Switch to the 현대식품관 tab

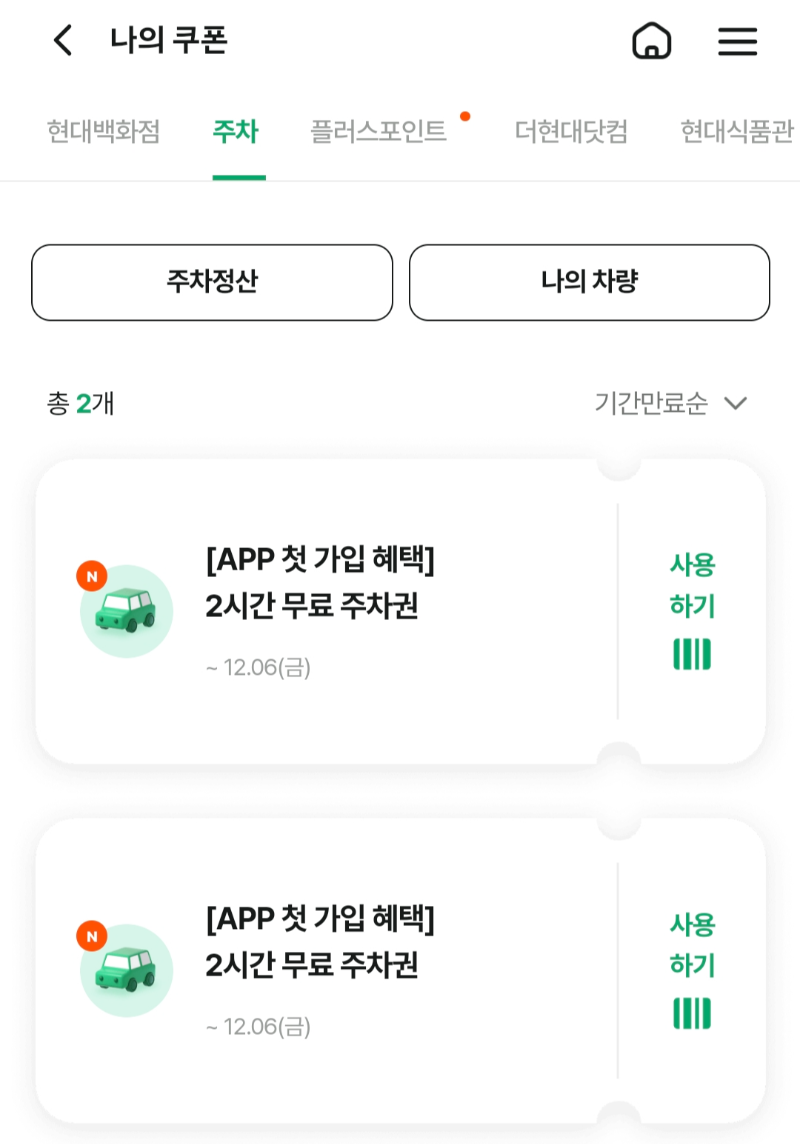[737, 131]
